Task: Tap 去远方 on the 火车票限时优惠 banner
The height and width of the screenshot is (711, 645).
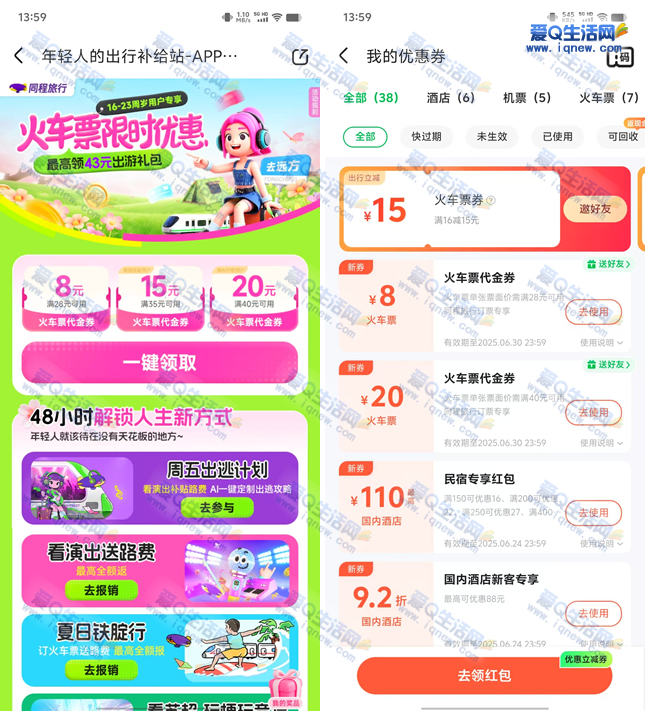Action: pyautogui.click(x=281, y=166)
